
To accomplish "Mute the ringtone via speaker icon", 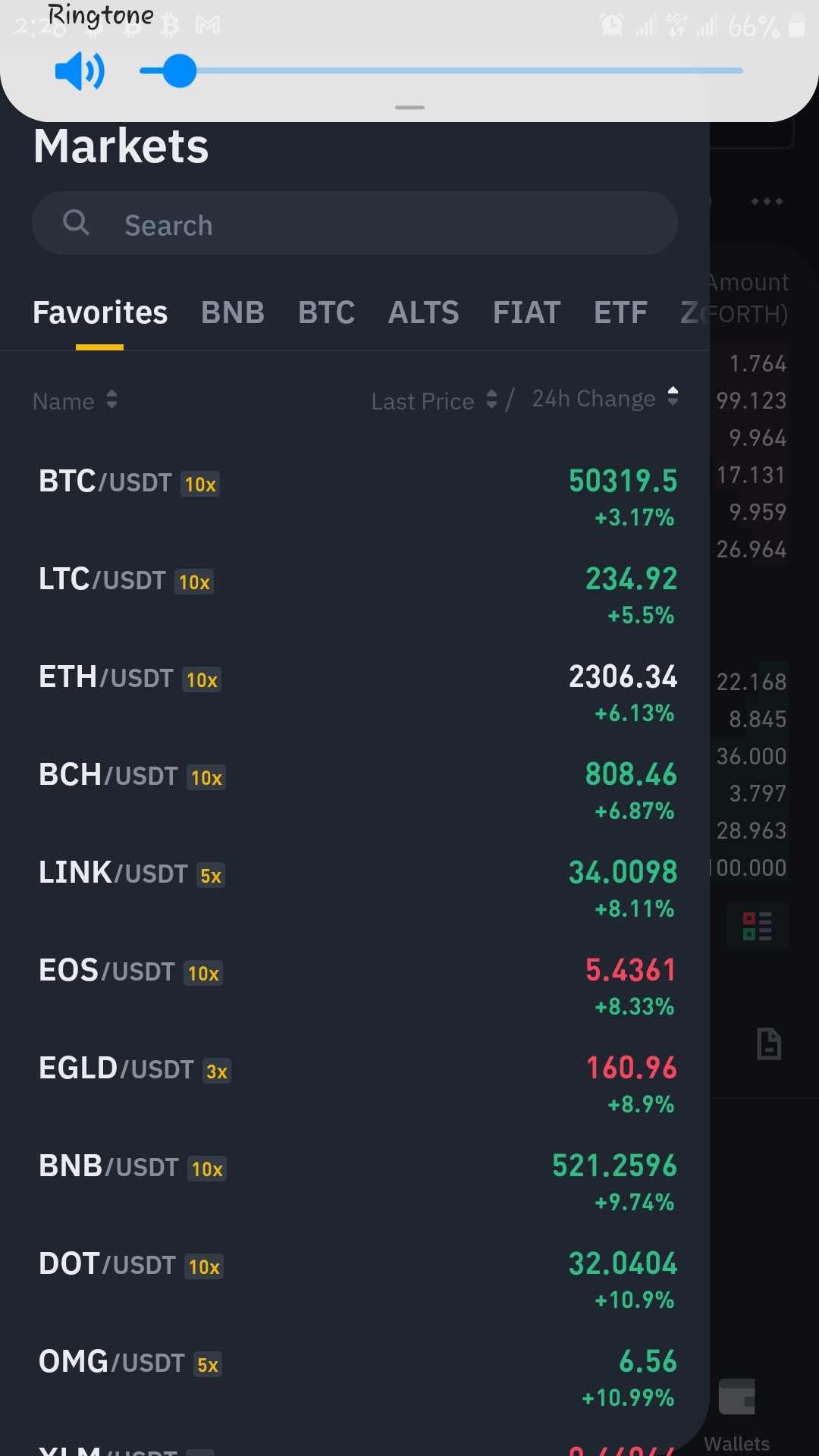I will 80,71.
